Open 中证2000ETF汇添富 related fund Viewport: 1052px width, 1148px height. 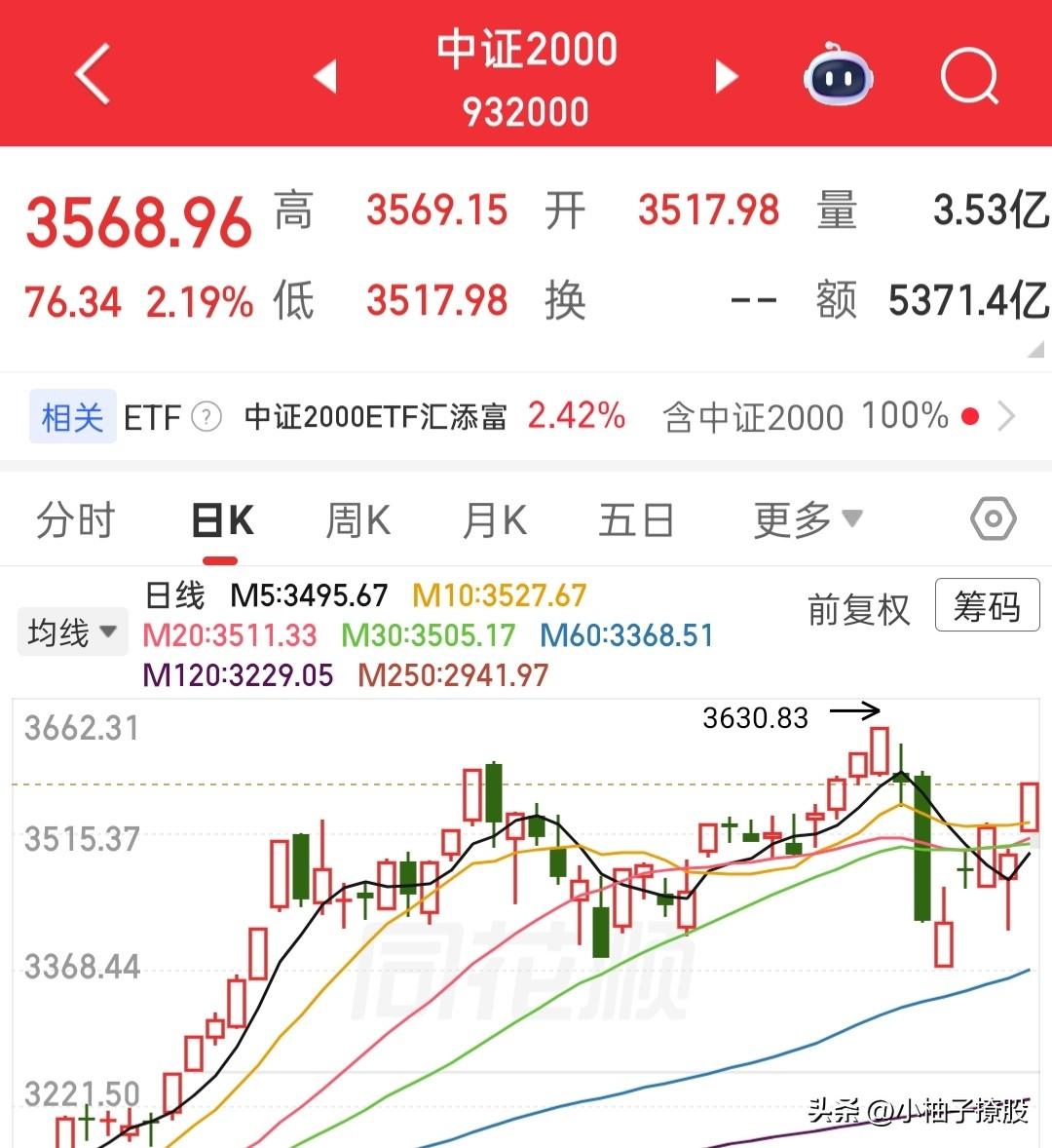click(378, 417)
